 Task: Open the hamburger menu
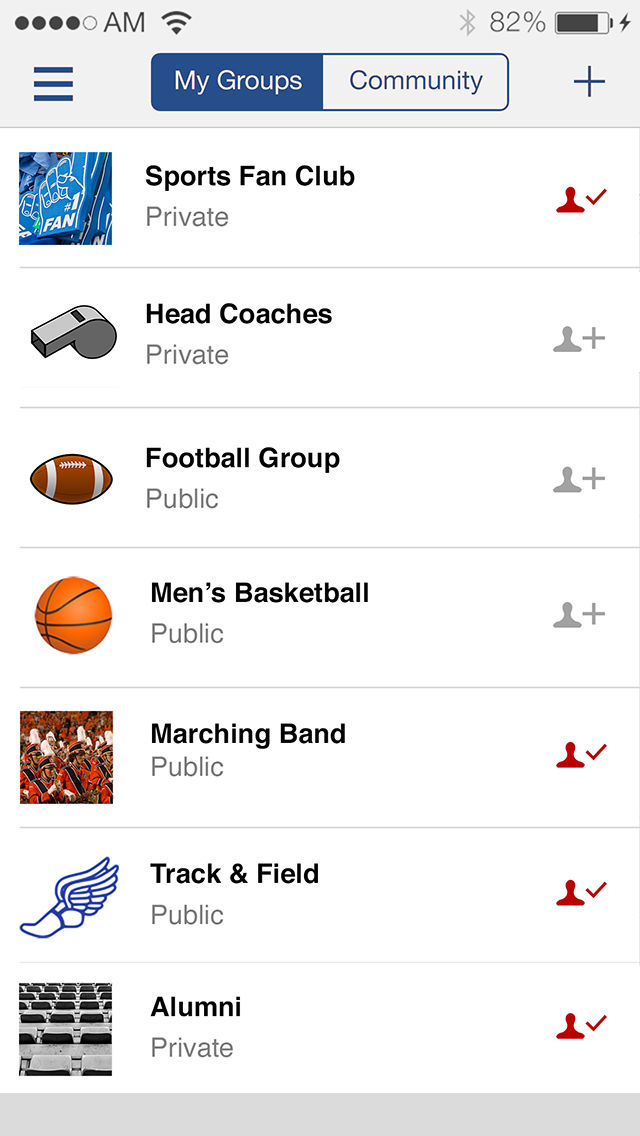(x=53, y=83)
